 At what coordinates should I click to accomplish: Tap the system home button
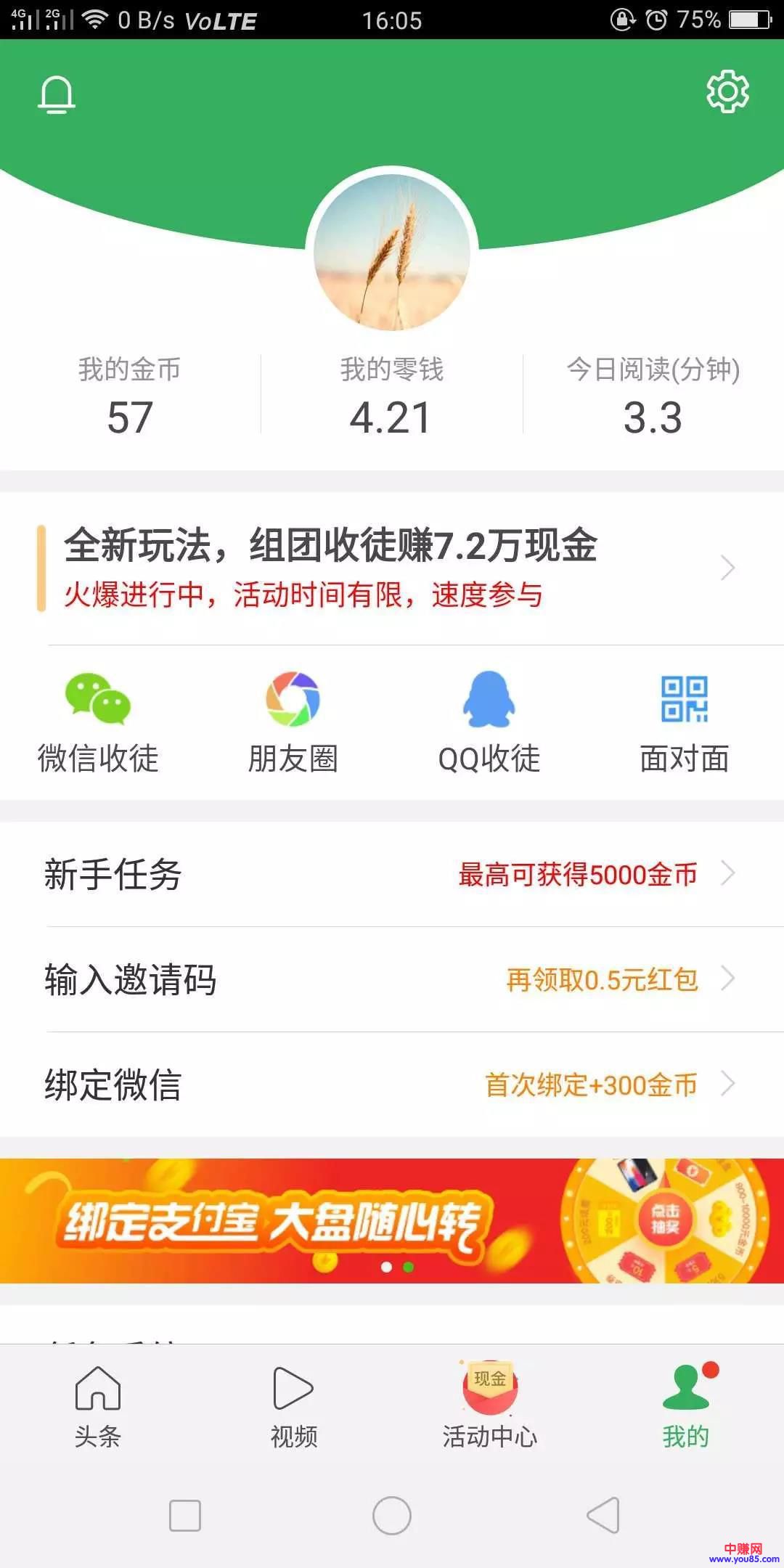click(x=392, y=1516)
